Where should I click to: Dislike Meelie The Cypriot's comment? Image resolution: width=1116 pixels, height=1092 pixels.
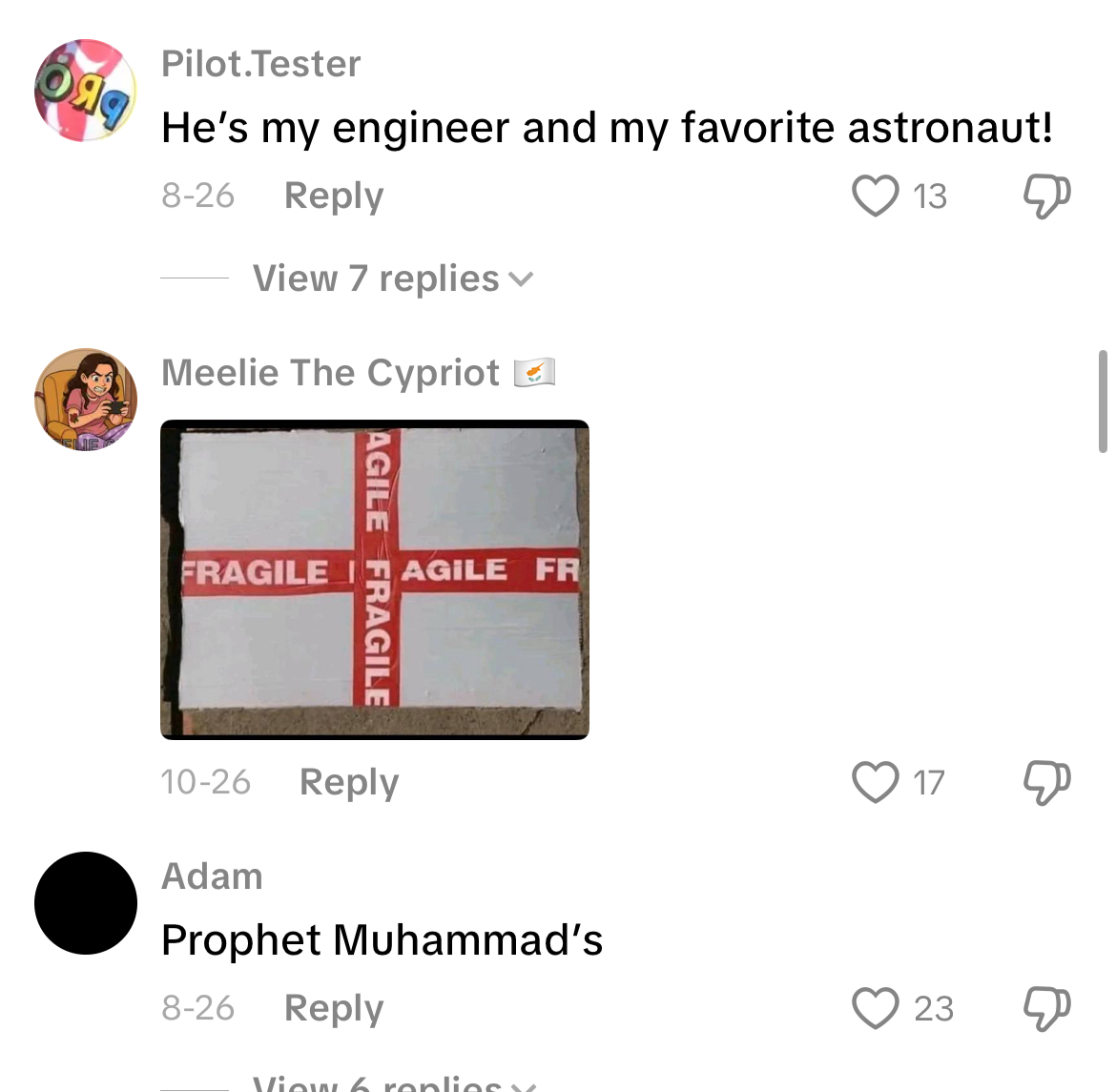(x=1046, y=782)
